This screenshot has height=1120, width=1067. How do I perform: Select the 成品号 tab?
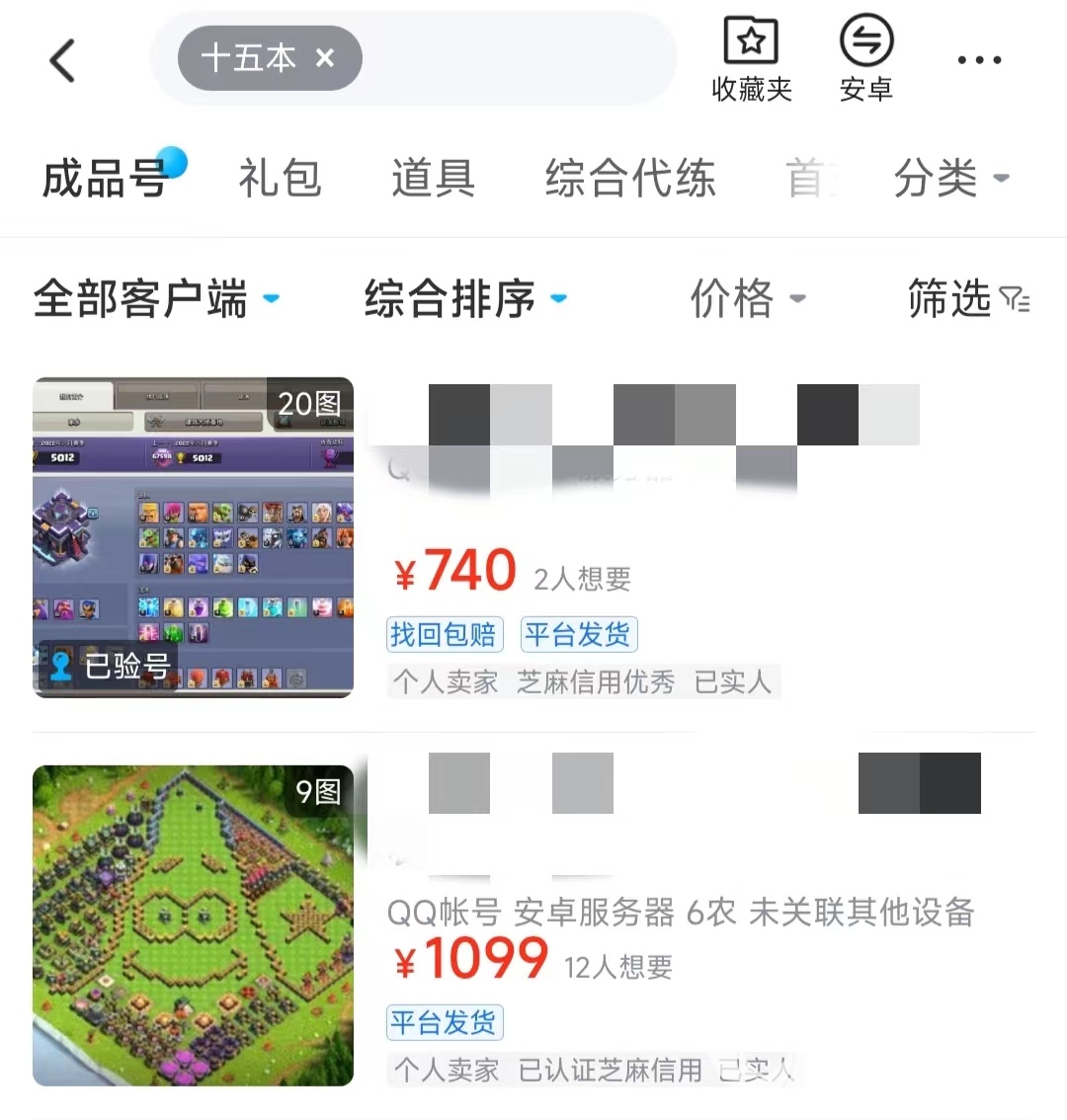[106, 179]
